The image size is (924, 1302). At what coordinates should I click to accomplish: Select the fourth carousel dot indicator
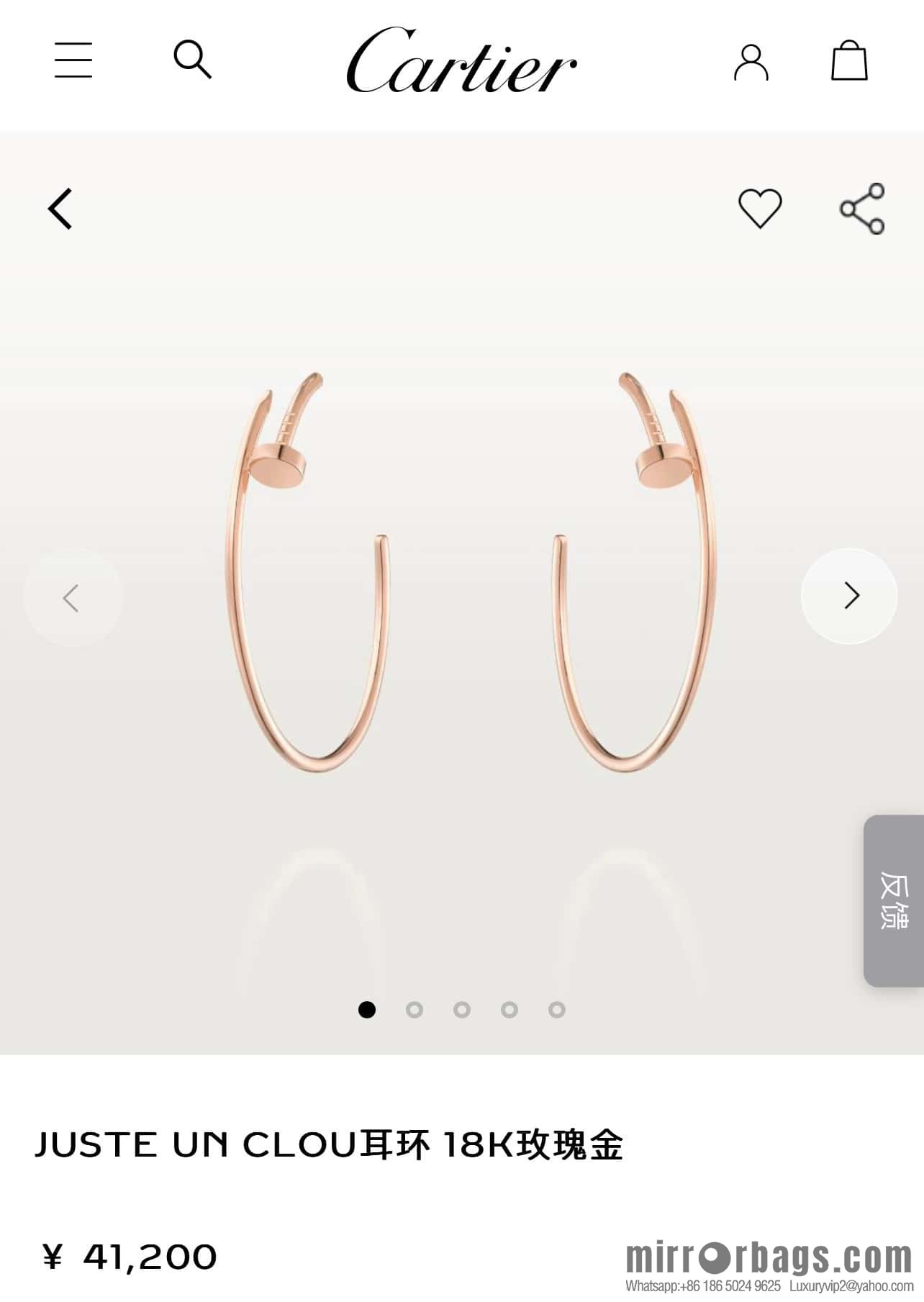click(x=510, y=1010)
